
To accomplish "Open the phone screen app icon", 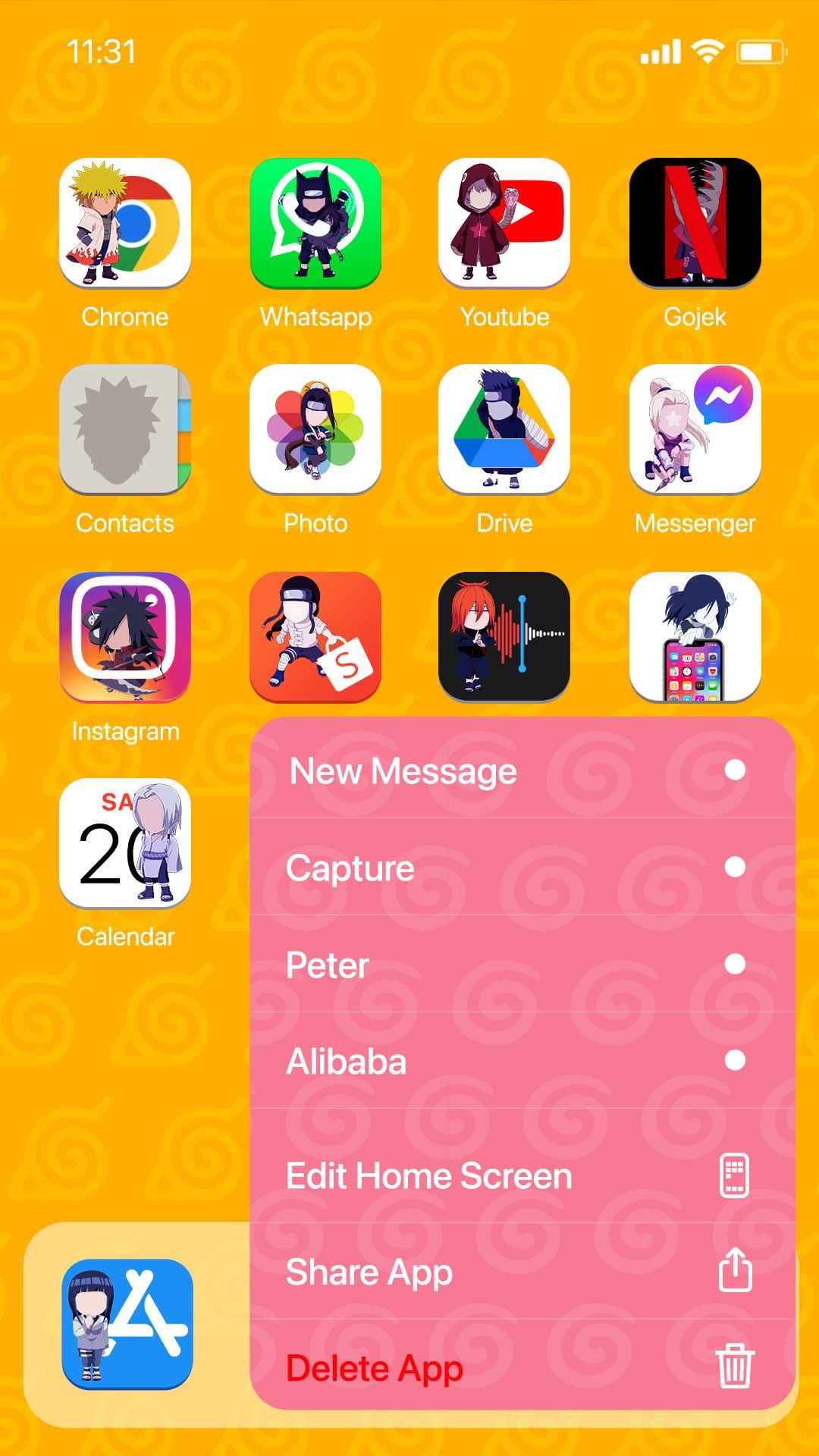I will 695,637.
